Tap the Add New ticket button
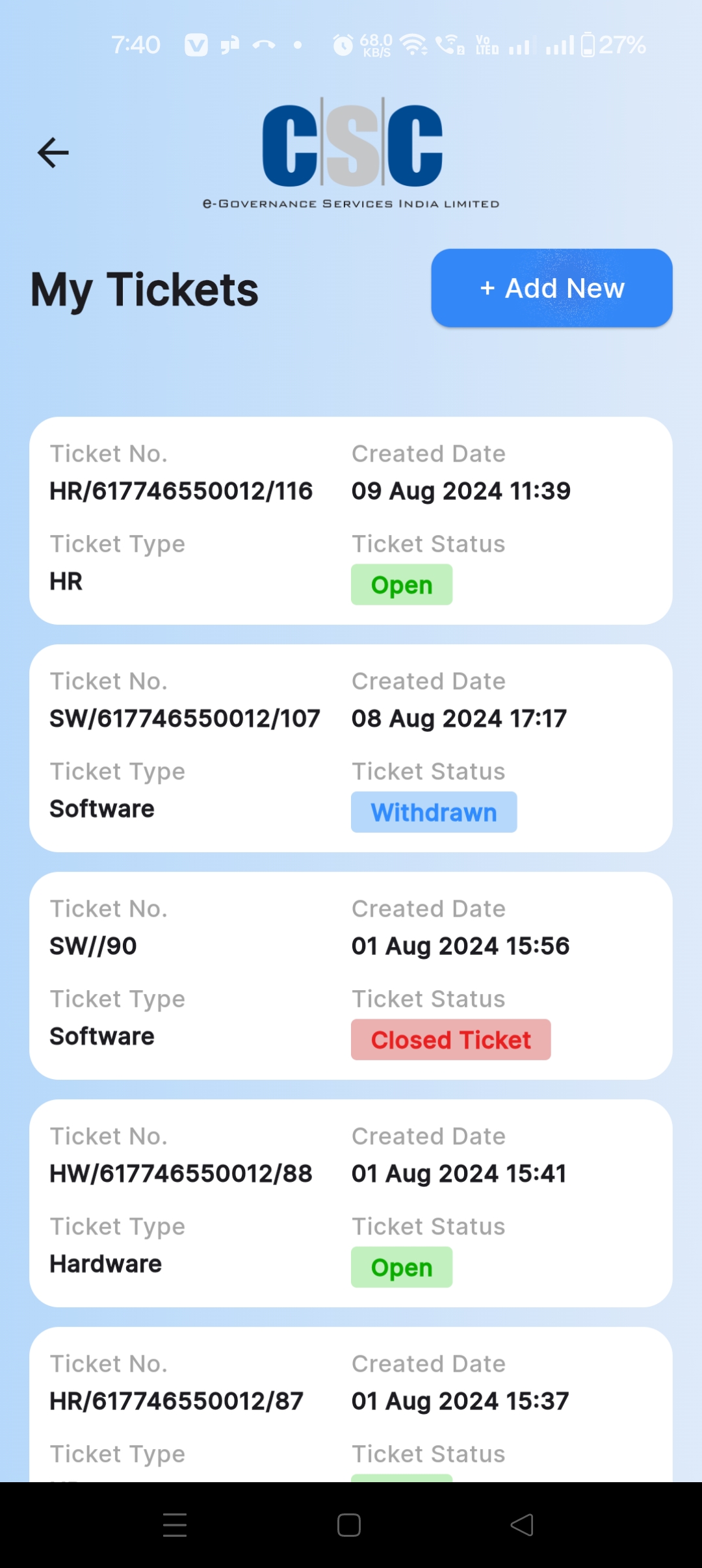Screen dimensions: 702x1568 pyautogui.click(x=552, y=288)
